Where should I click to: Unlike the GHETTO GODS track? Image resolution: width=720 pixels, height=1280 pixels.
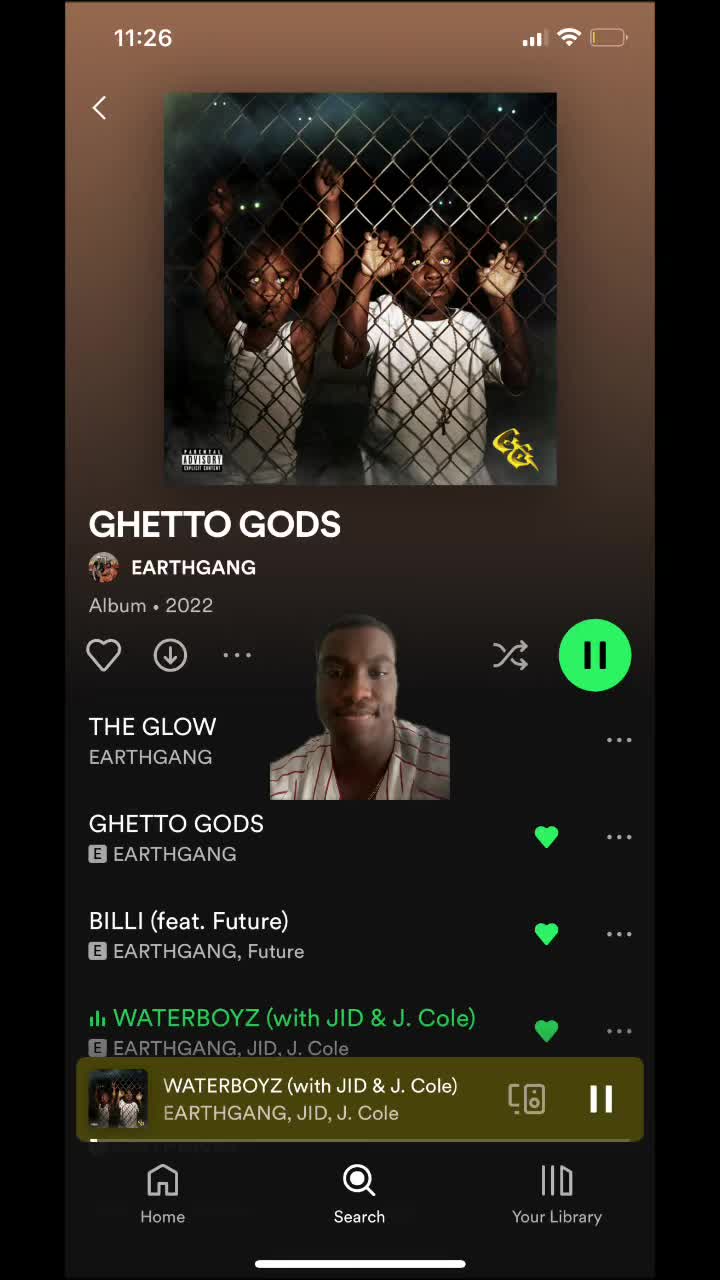click(x=546, y=837)
